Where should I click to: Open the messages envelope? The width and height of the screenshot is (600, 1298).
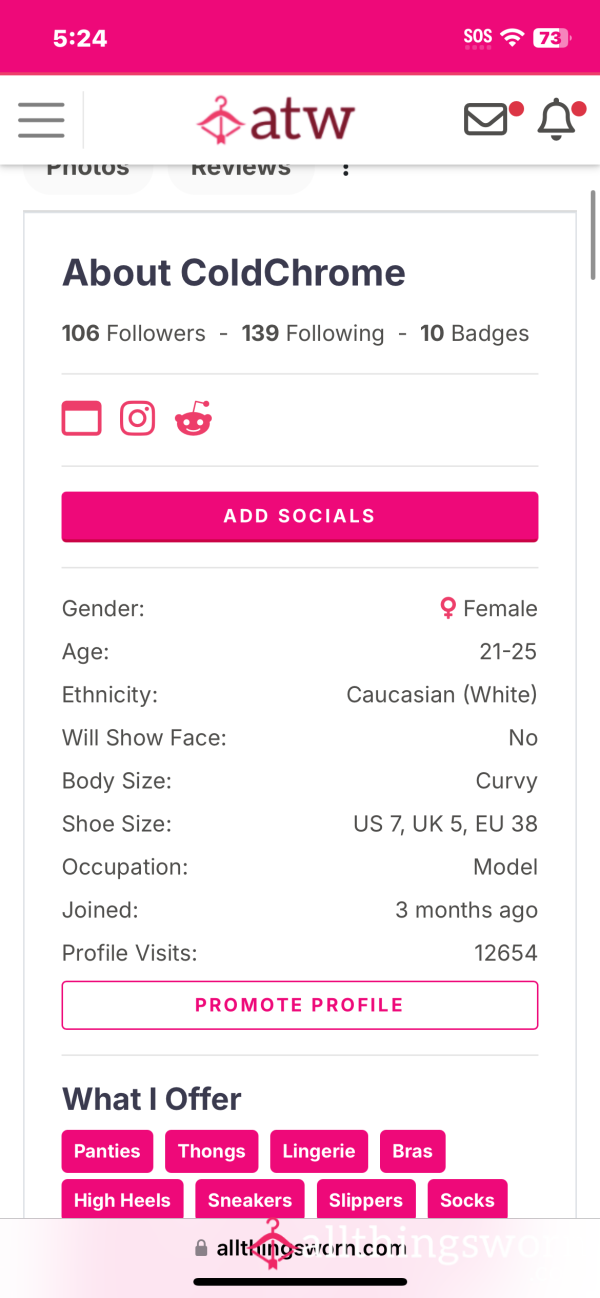[x=487, y=119]
